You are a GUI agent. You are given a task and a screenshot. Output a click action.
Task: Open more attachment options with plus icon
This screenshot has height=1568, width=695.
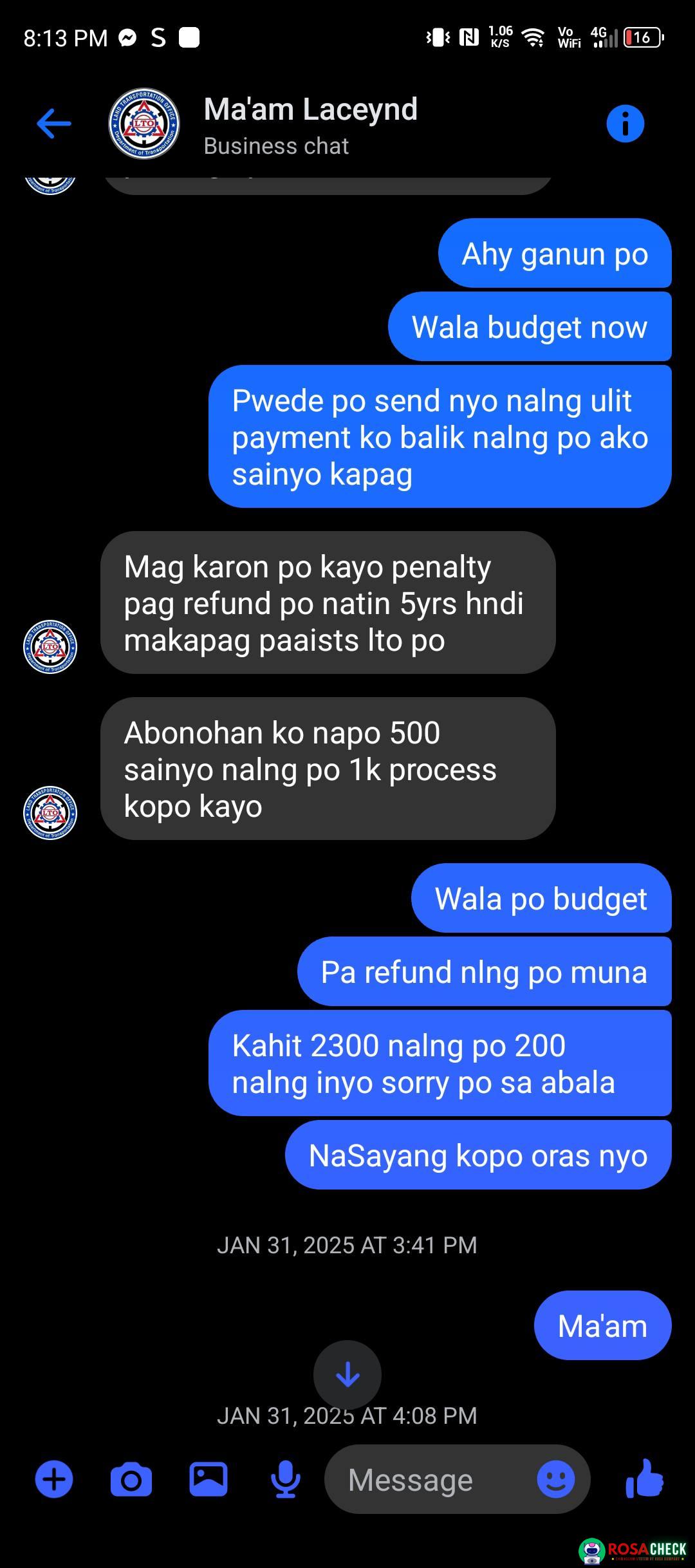pos(54,1480)
